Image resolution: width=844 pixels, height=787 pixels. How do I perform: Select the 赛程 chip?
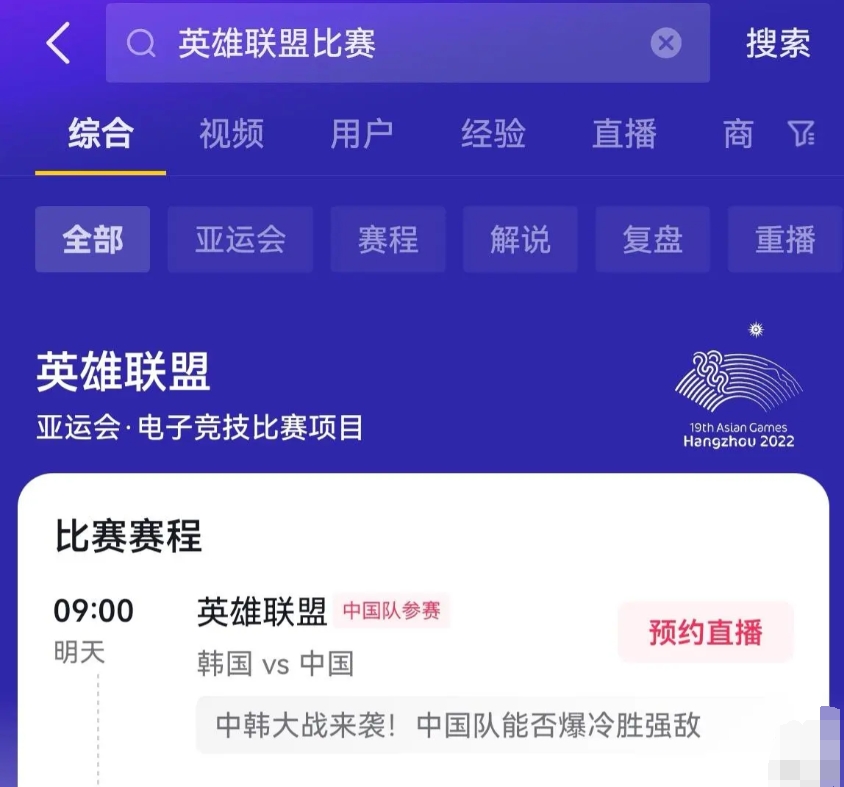pos(388,240)
